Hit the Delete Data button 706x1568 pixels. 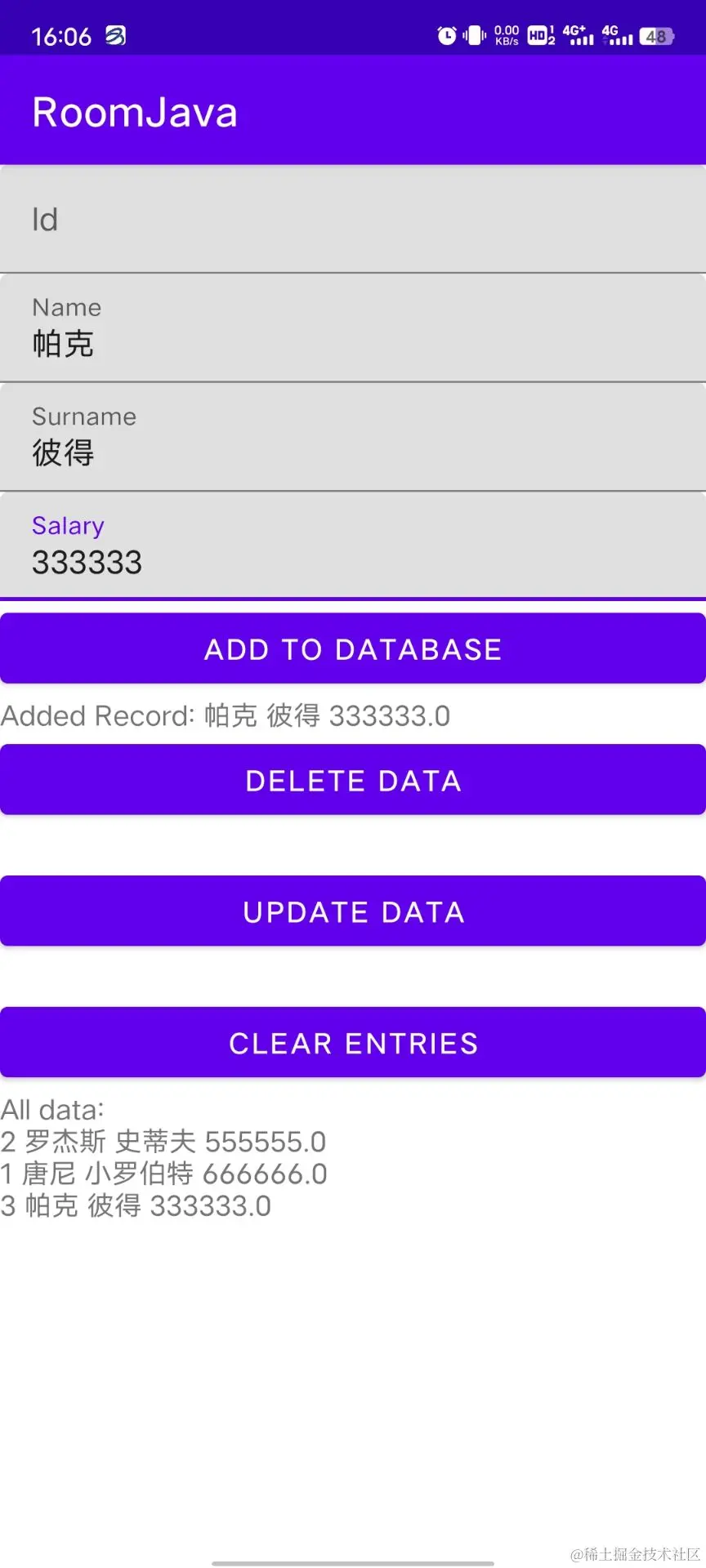click(x=353, y=780)
